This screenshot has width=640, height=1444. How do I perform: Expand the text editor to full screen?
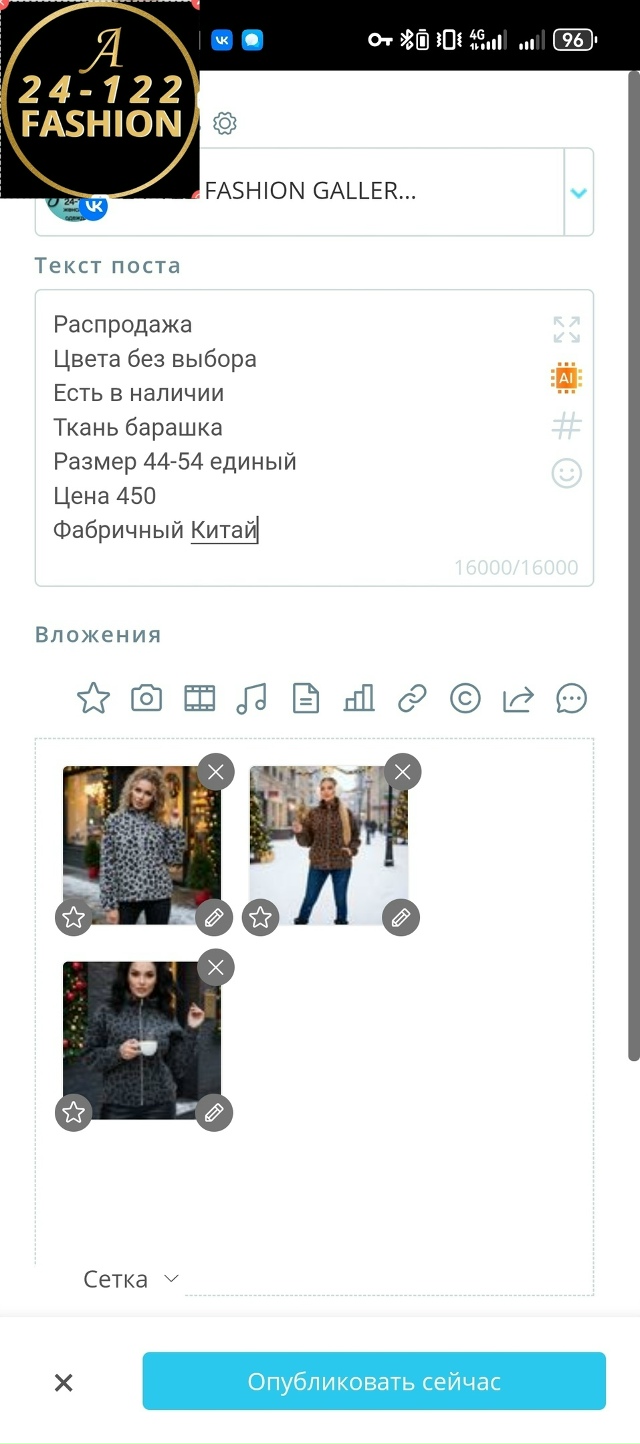coord(566,330)
